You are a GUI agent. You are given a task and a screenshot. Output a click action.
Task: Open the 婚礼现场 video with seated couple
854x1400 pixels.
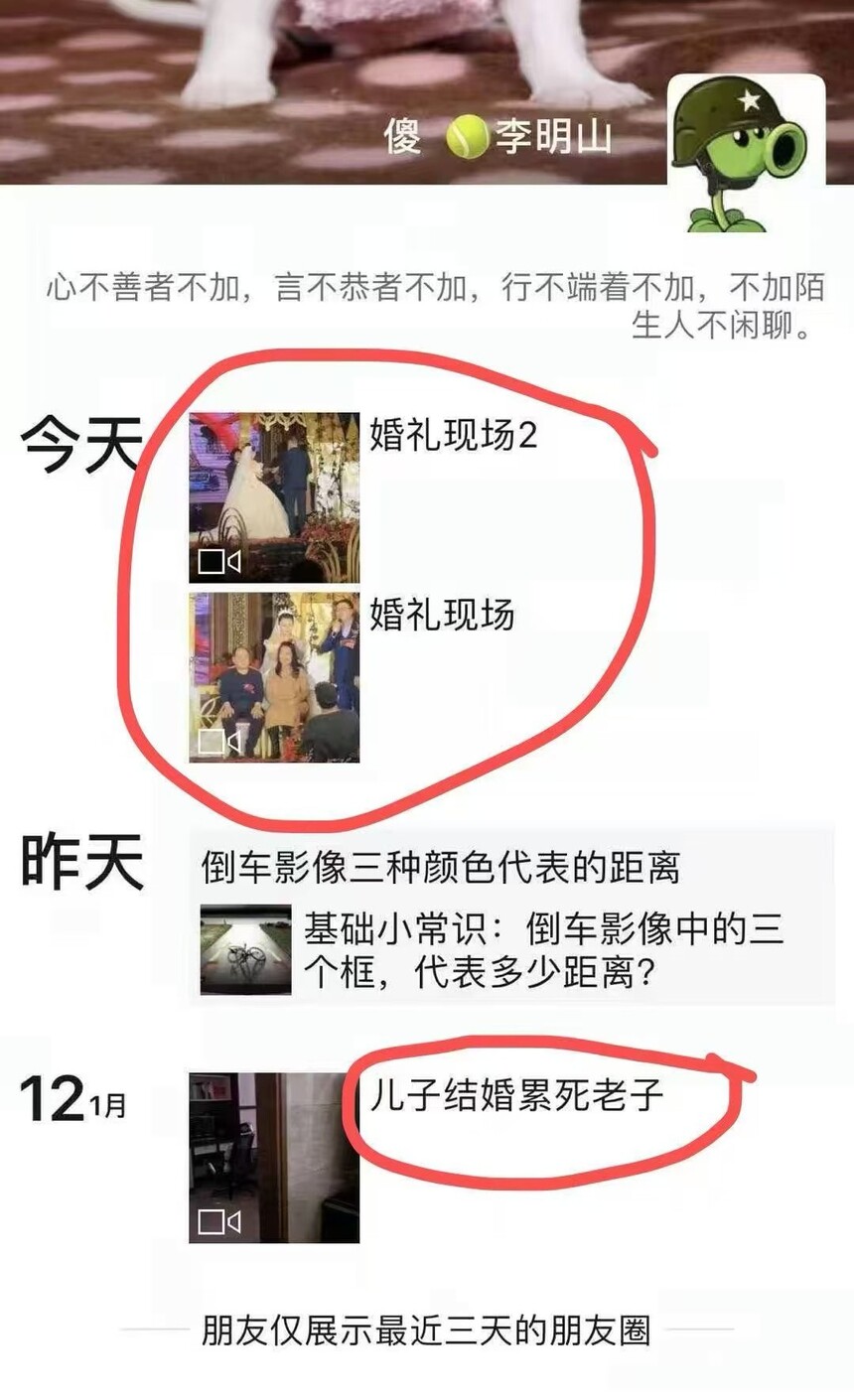click(274, 677)
